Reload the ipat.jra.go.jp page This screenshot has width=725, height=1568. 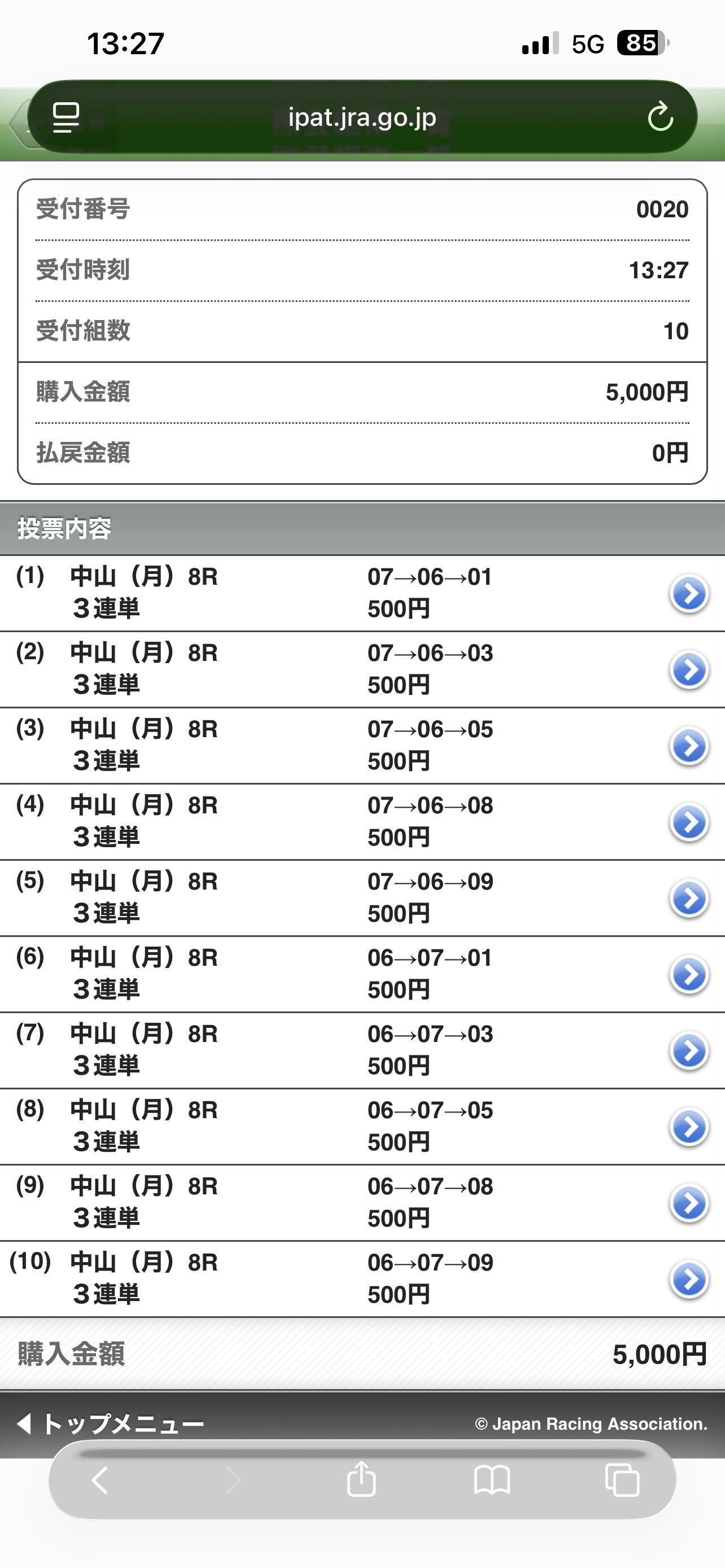tap(660, 117)
